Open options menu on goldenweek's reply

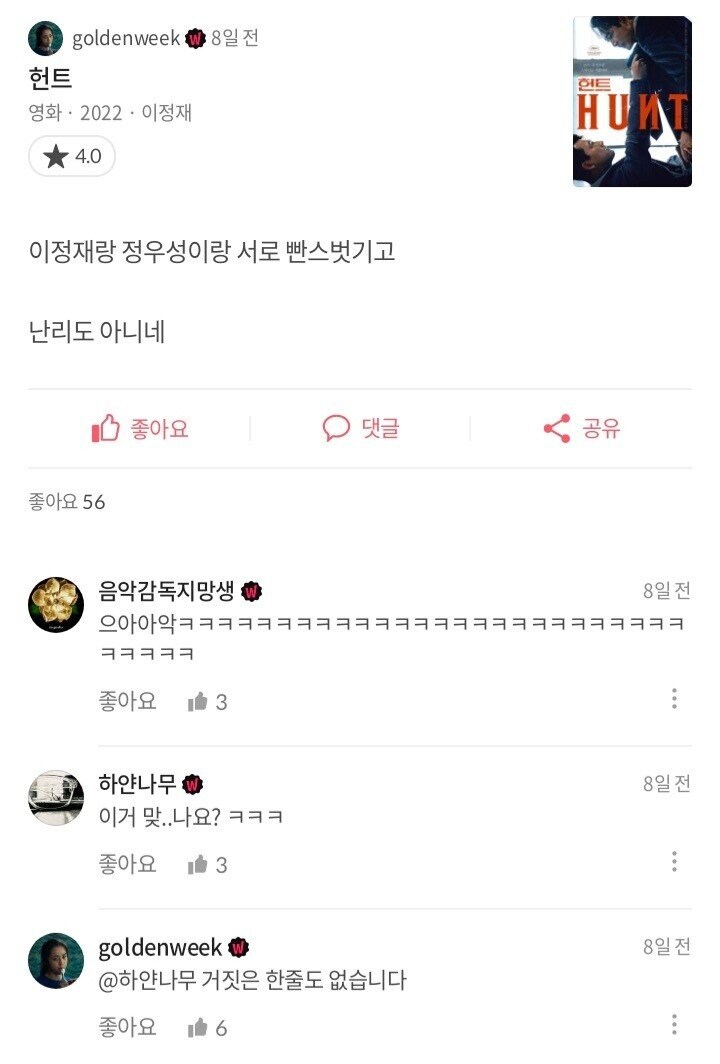(673, 1023)
